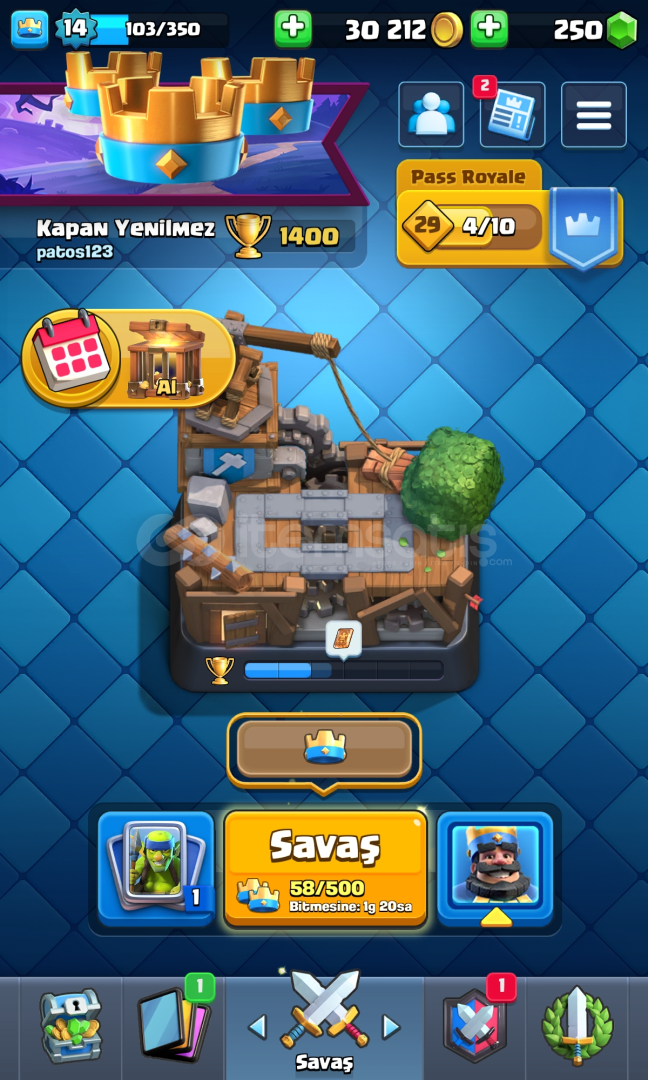Tap the yellow Savaş battle button

pos(325,868)
